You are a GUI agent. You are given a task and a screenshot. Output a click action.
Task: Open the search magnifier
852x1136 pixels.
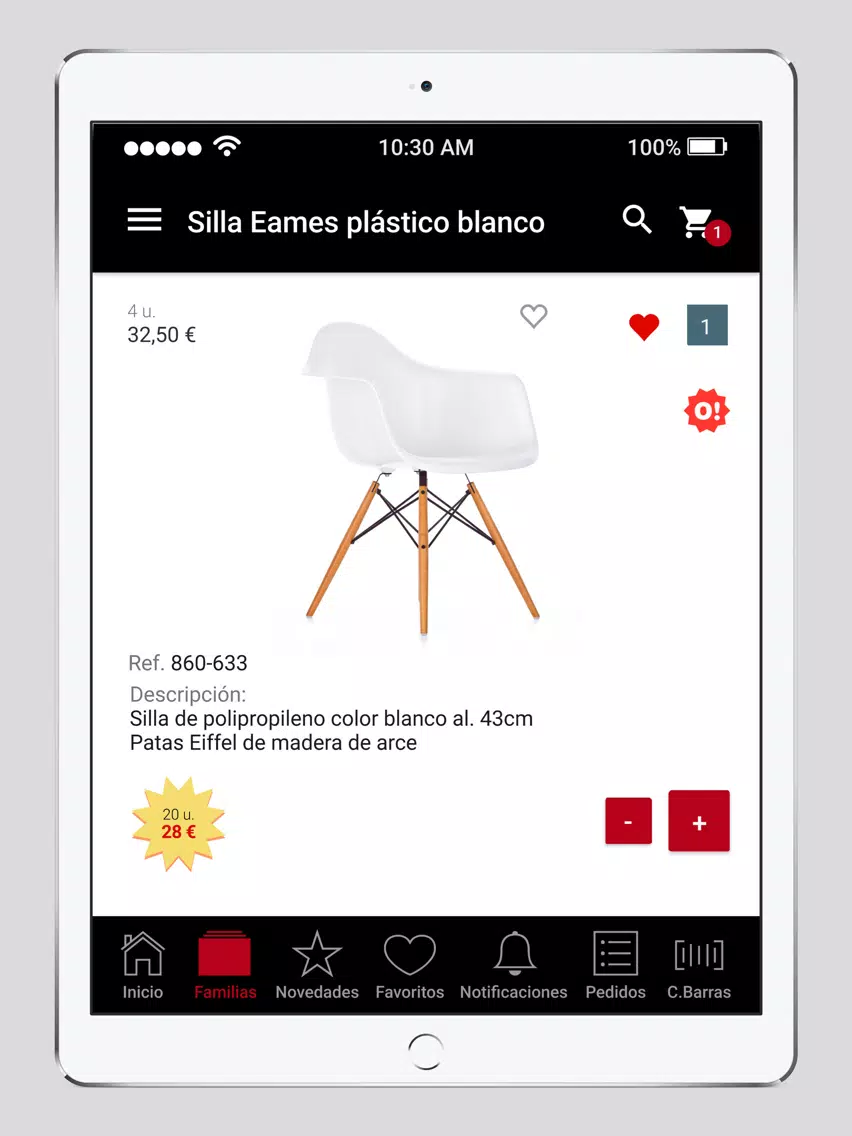pos(637,220)
